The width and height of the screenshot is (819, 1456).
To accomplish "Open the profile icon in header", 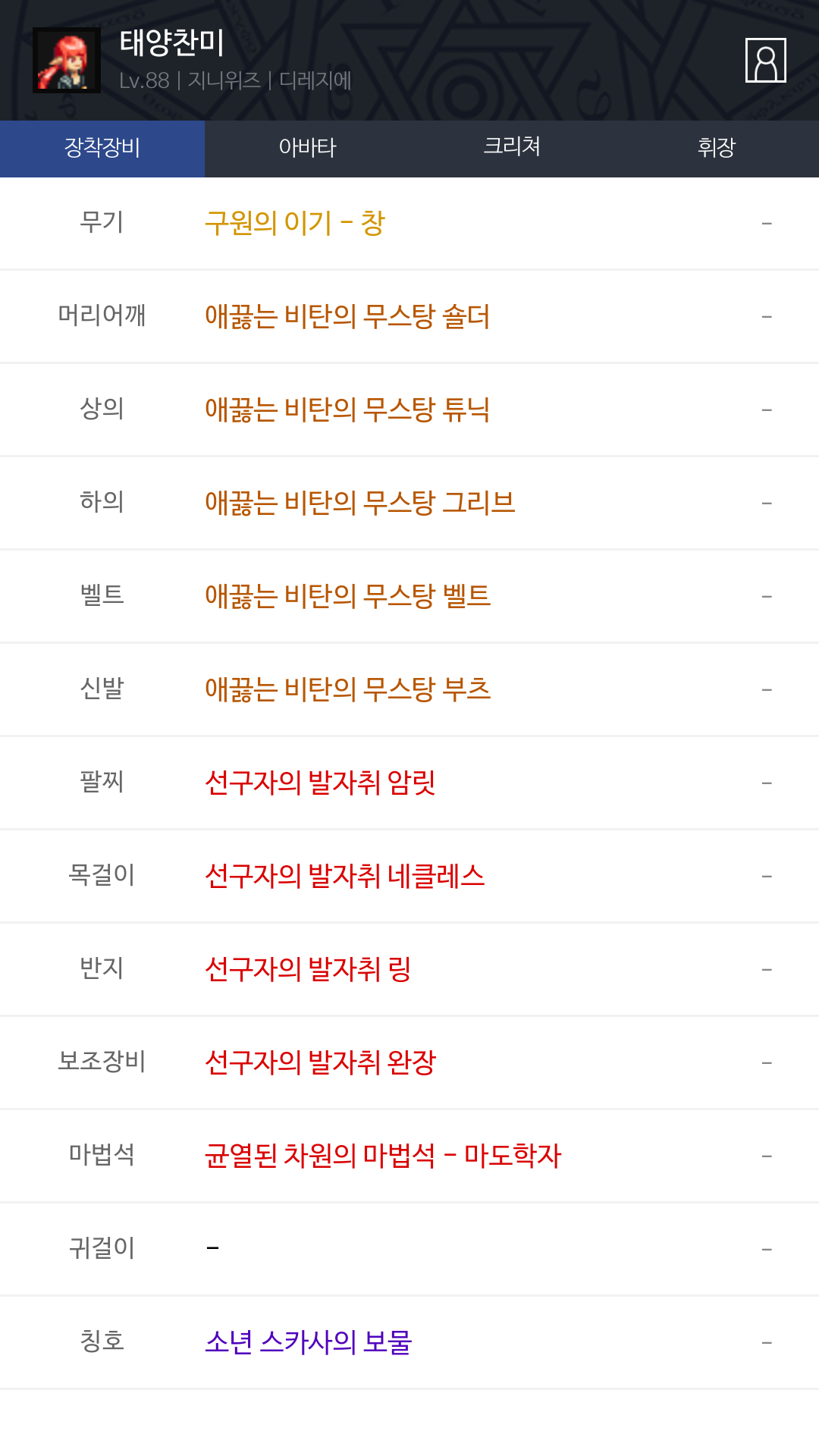I will (765, 60).
